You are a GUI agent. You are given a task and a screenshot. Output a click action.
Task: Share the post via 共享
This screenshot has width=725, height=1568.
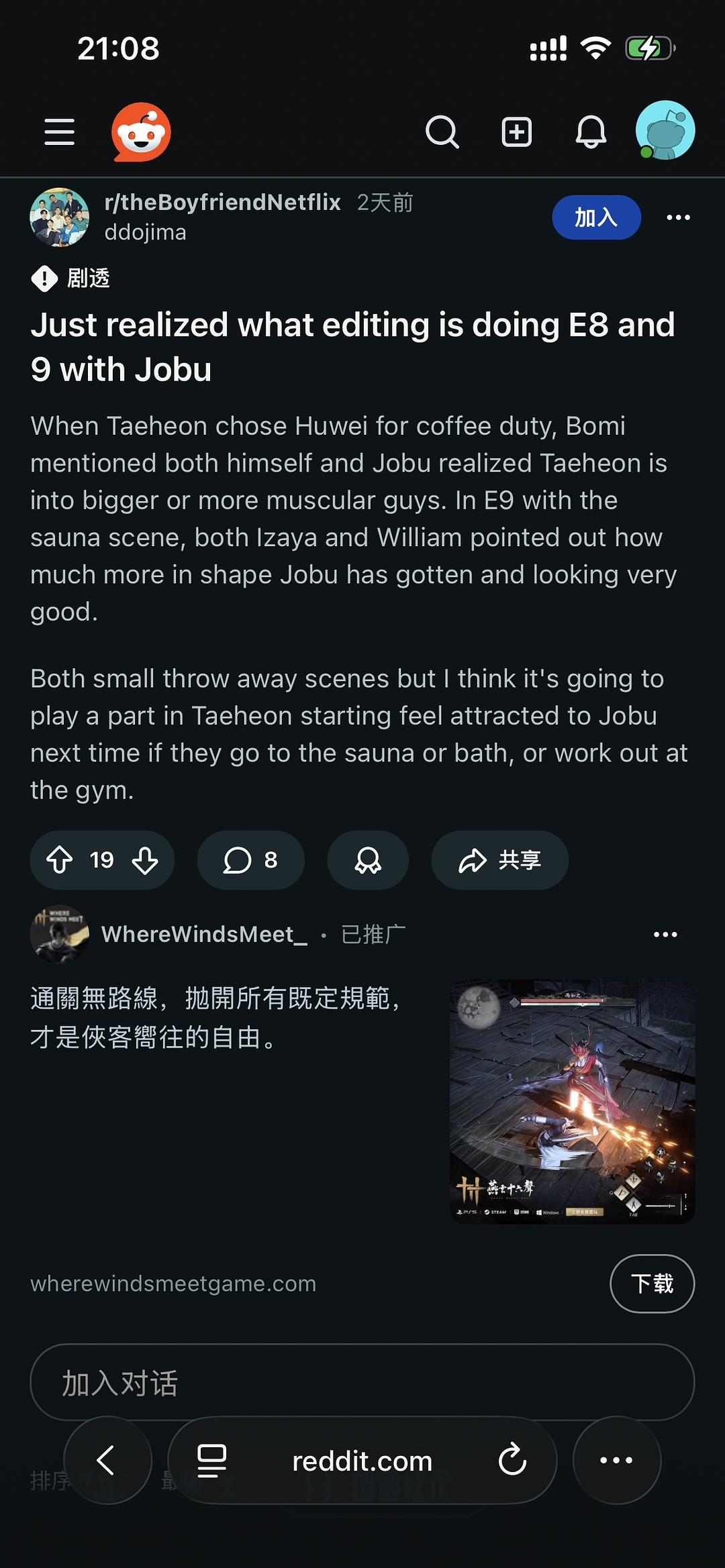click(x=499, y=859)
